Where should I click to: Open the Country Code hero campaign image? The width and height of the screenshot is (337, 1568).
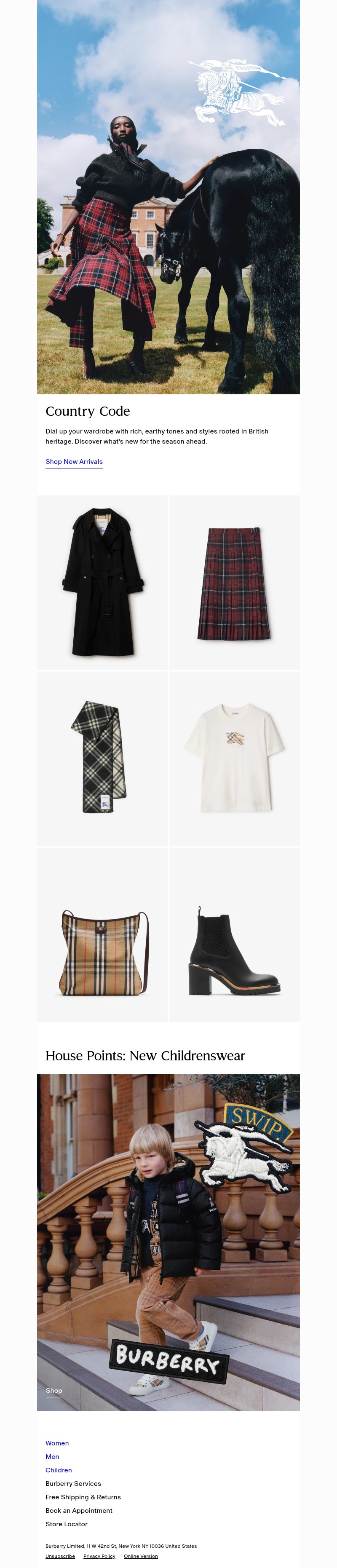tap(168, 197)
